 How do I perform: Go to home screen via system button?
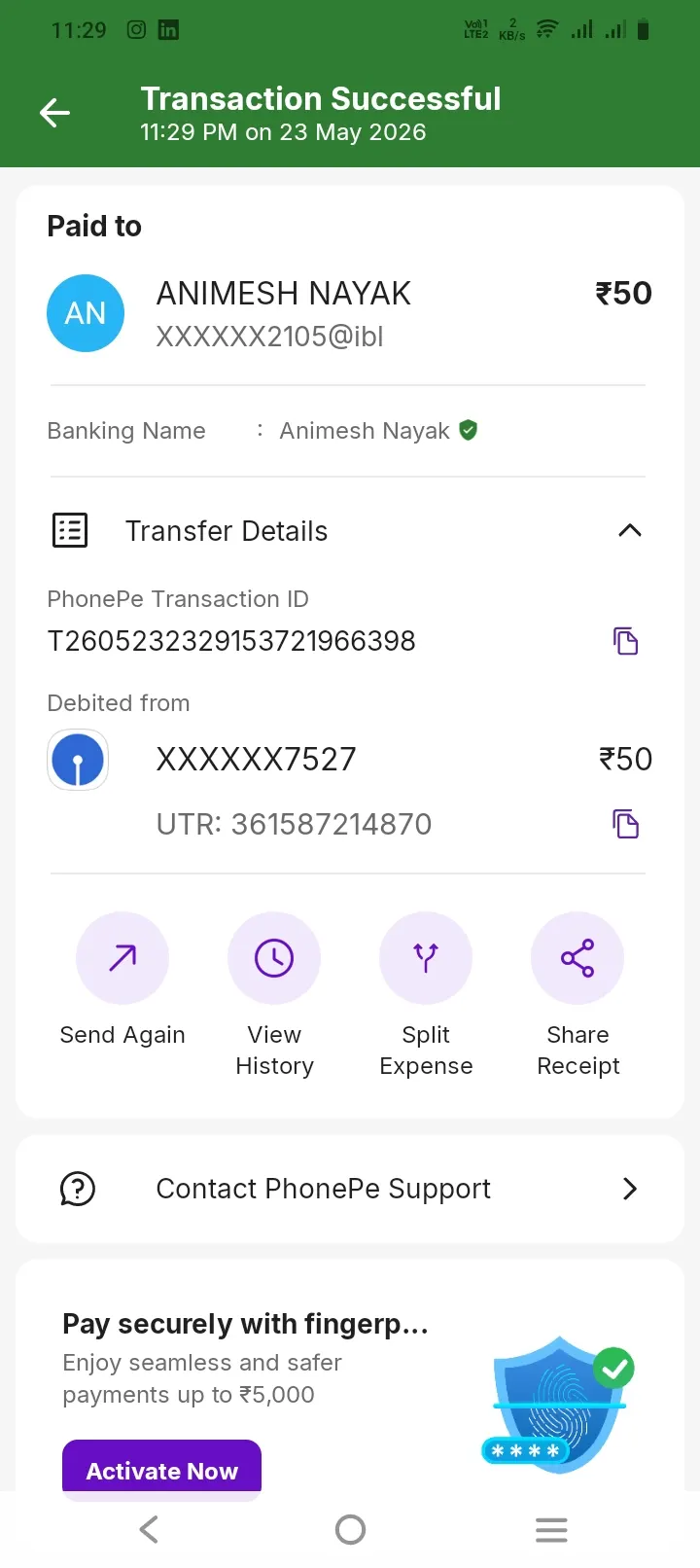coord(350,1530)
